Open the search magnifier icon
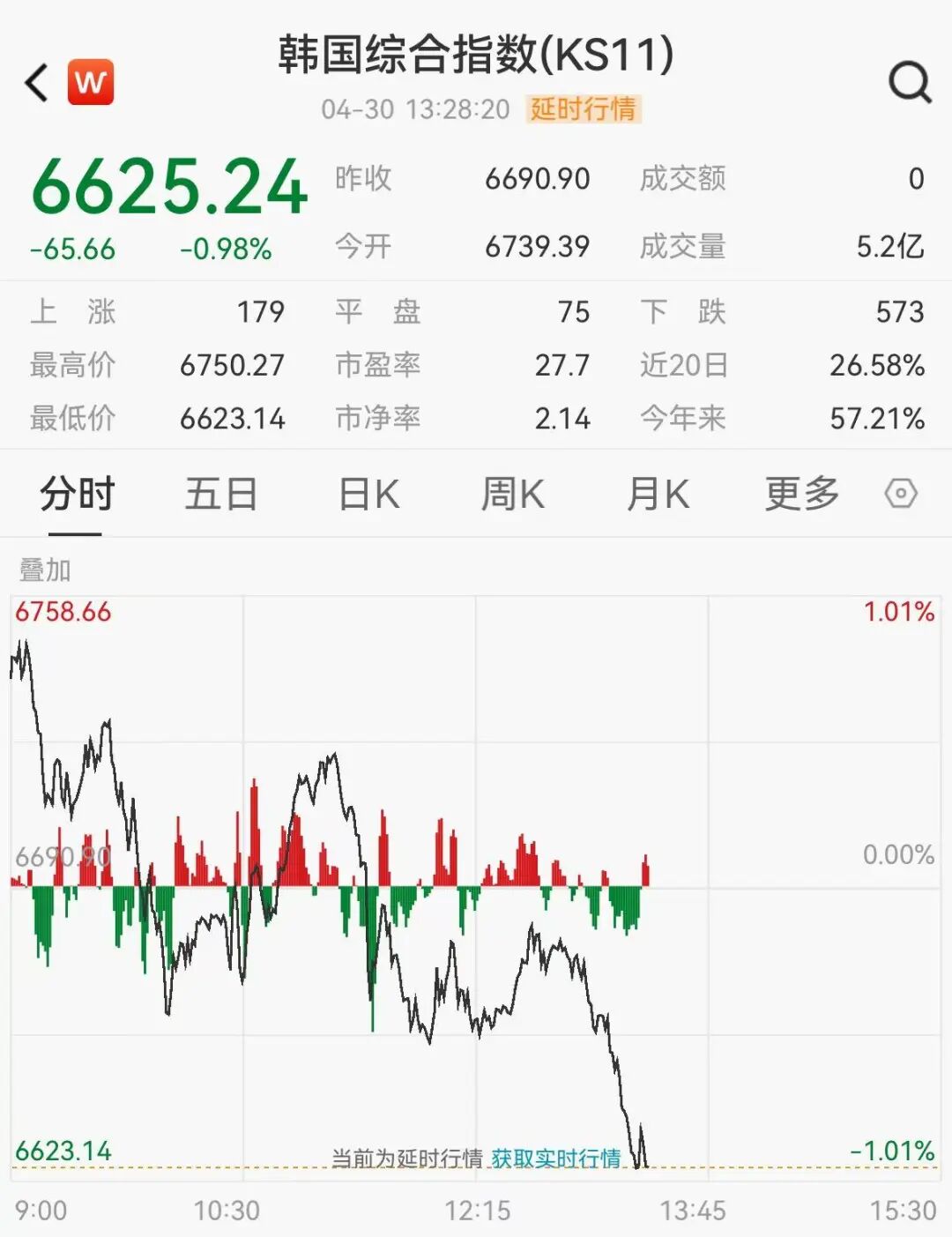This screenshot has width=952, height=1237. tap(909, 83)
